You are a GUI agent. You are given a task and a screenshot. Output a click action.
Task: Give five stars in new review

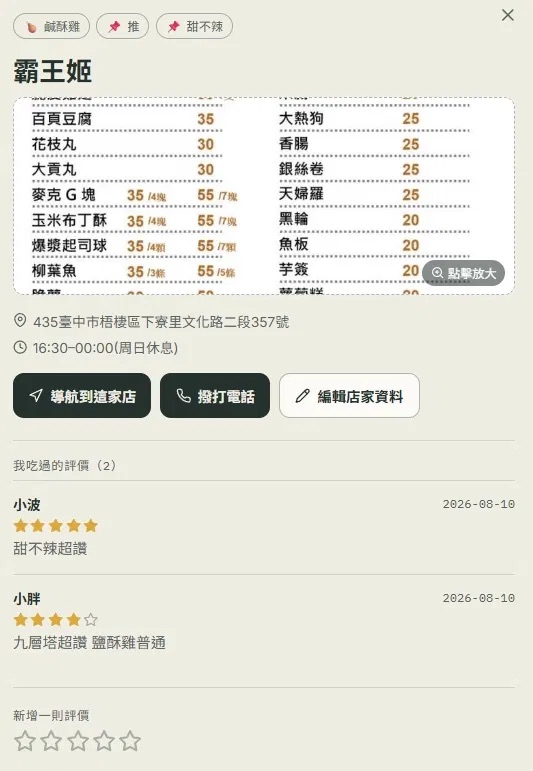(x=130, y=741)
